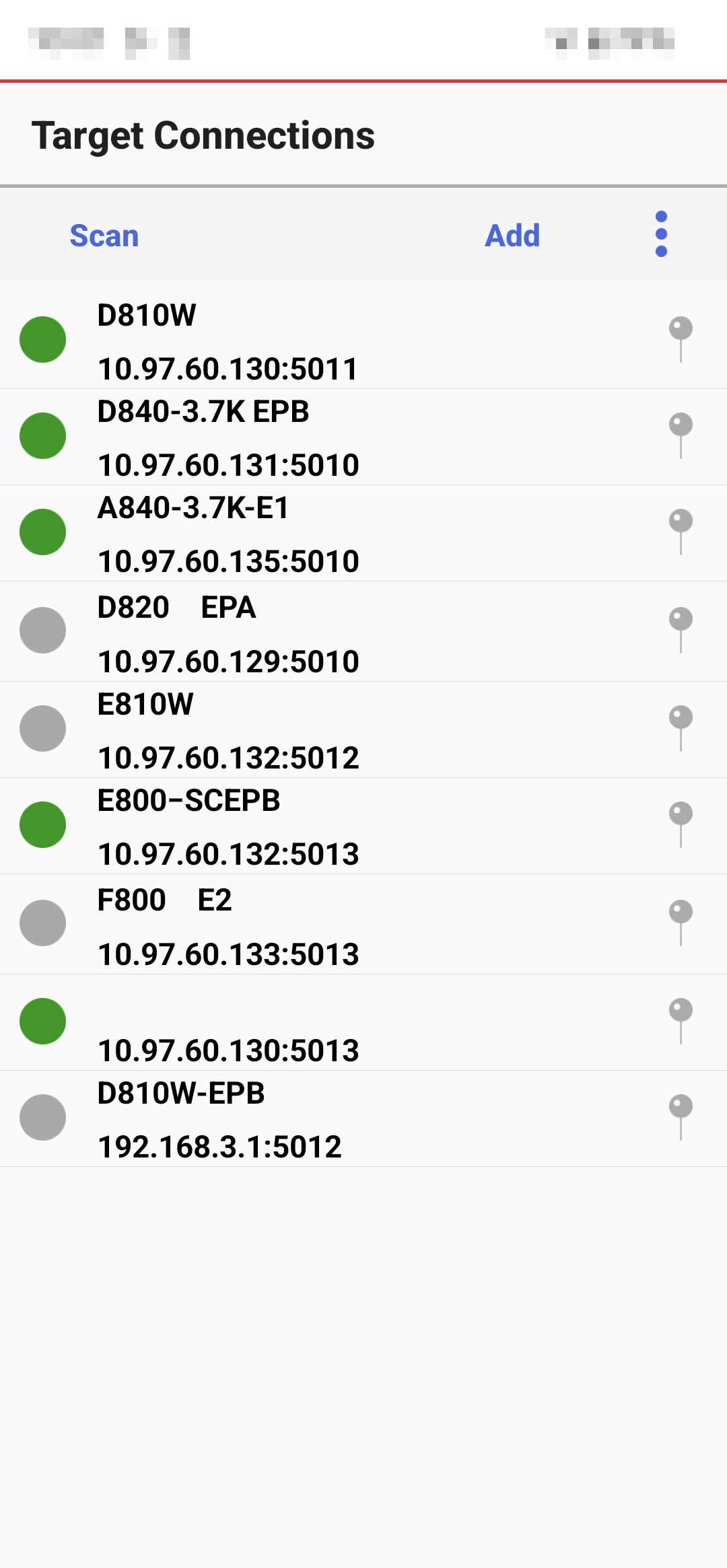Image resolution: width=727 pixels, height=1568 pixels.
Task: Pin the D810W-EPB target
Action: [x=681, y=1117]
